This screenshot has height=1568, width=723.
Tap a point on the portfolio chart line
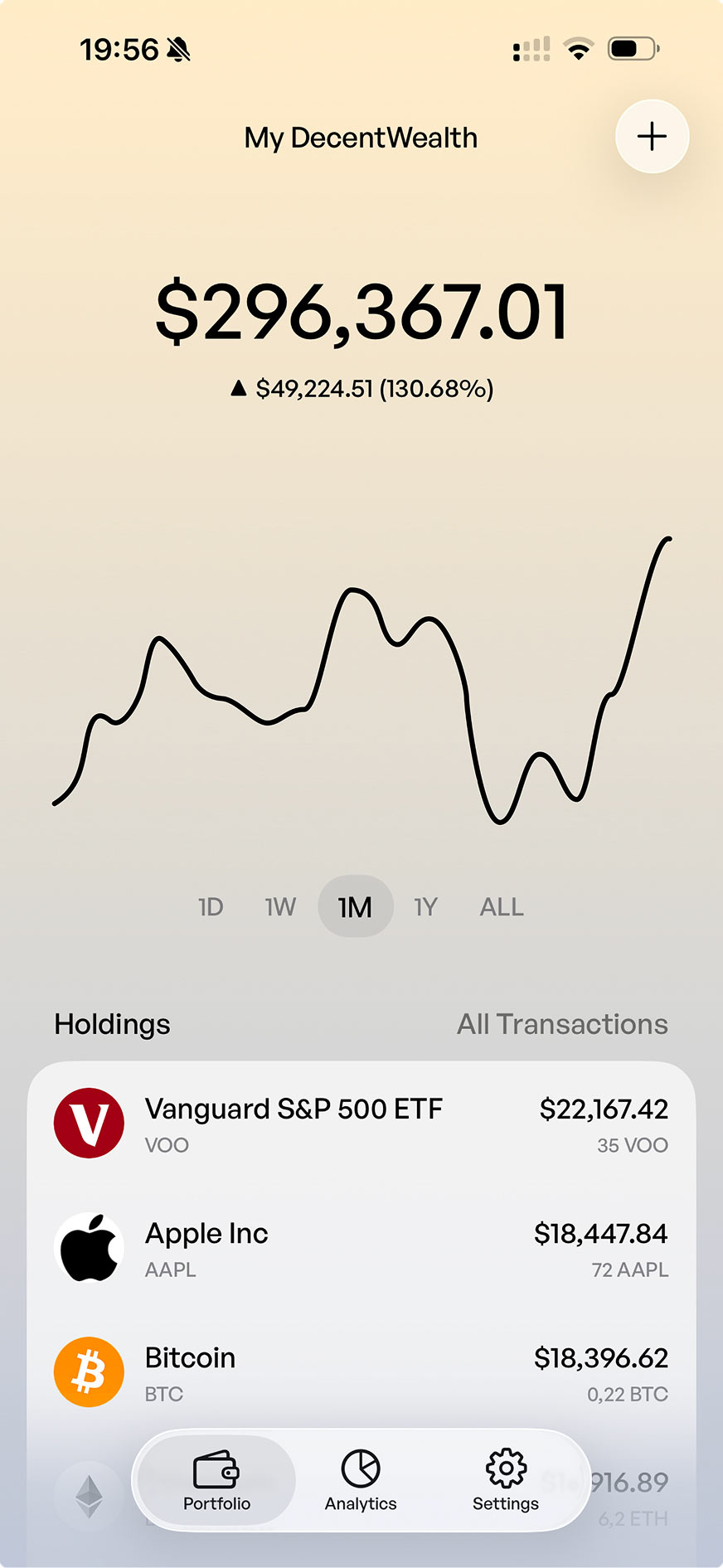354,593
